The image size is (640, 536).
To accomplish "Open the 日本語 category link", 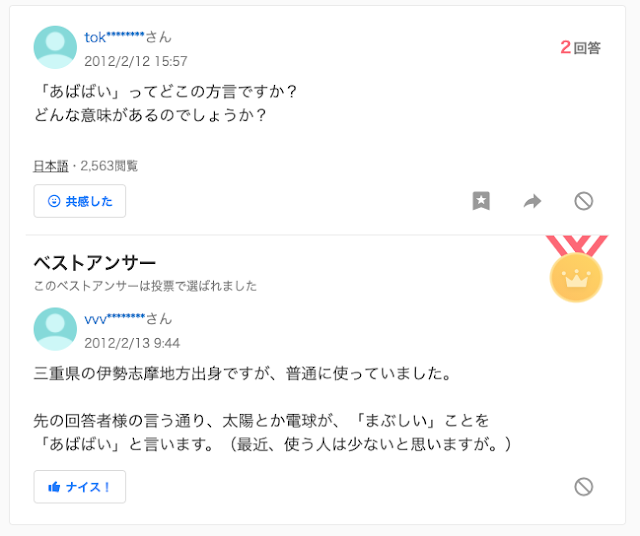I will point(51,166).
